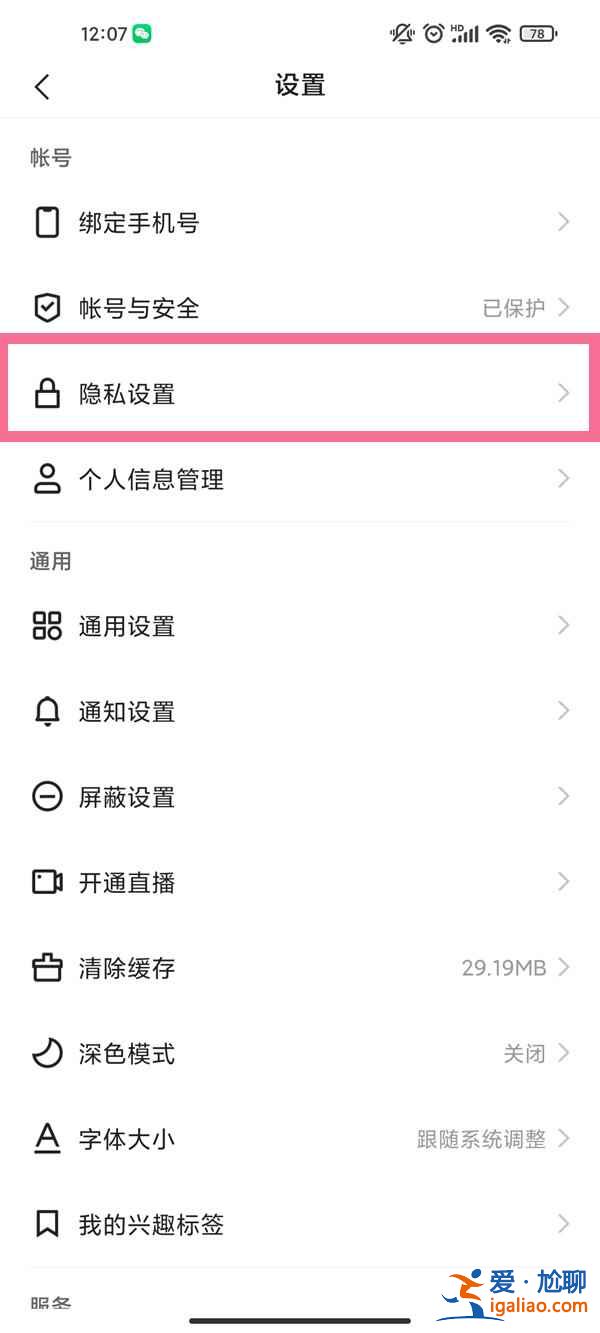
Task: Tap 清除缓存 to clear 29.19MB
Action: (x=127, y=968)
